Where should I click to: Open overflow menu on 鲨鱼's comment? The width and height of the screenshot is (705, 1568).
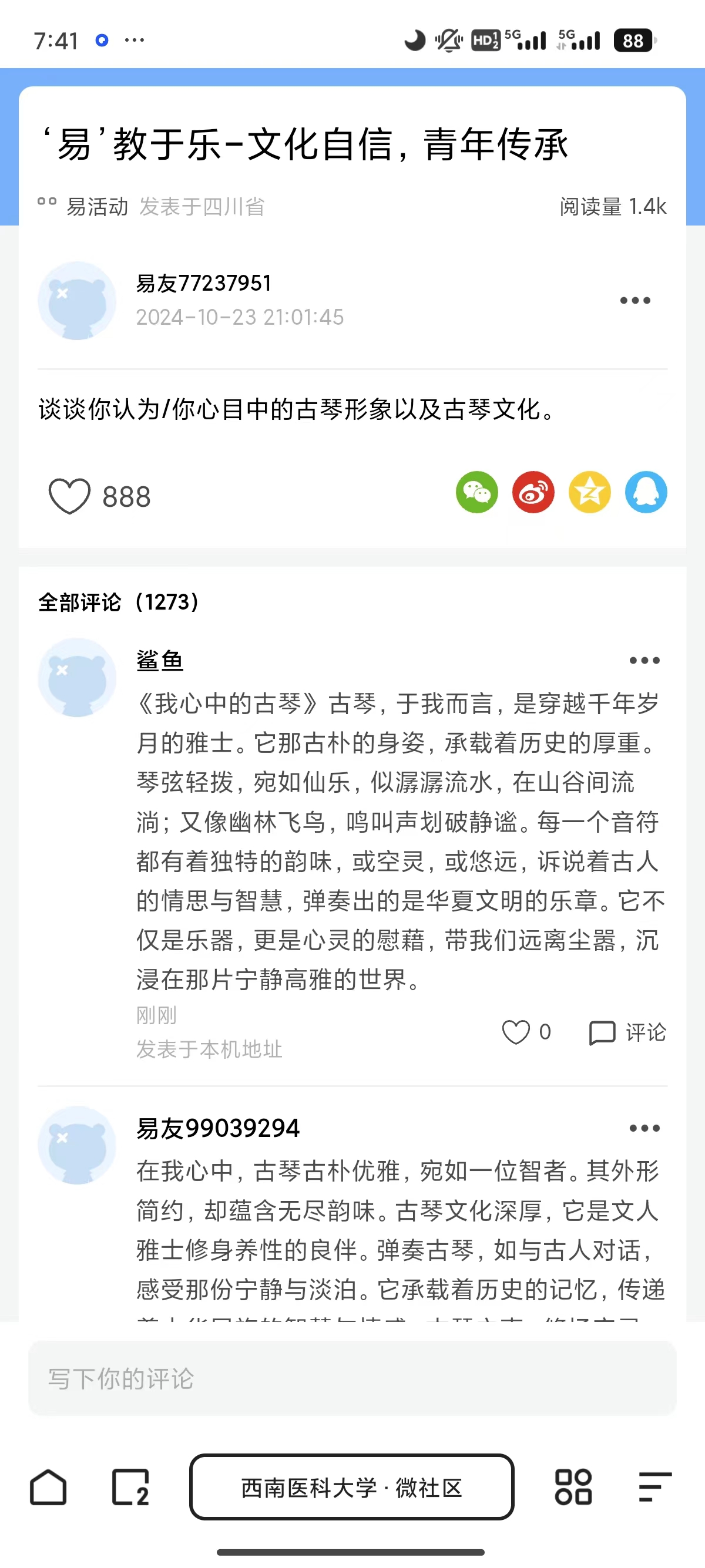(644, 661)
